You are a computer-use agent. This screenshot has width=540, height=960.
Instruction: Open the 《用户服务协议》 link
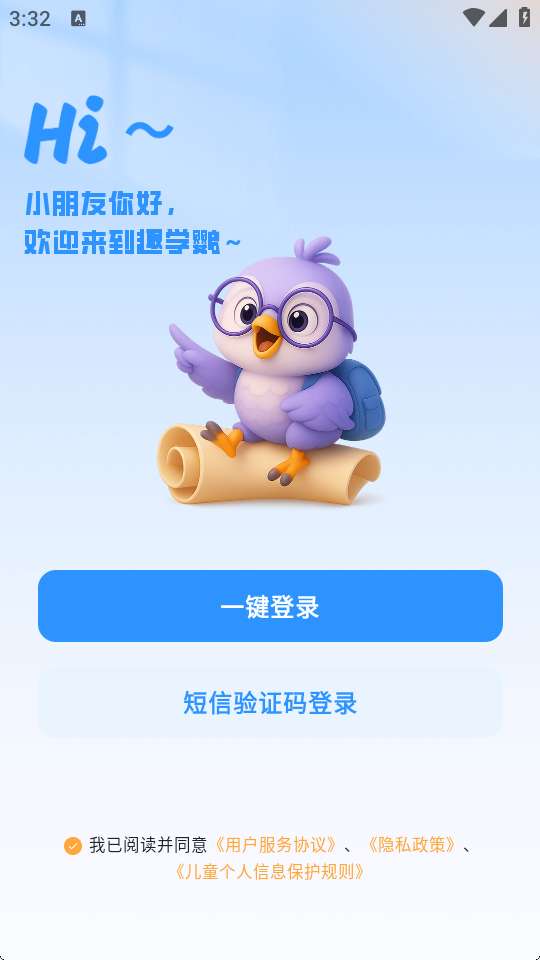[x=275, y=845]
